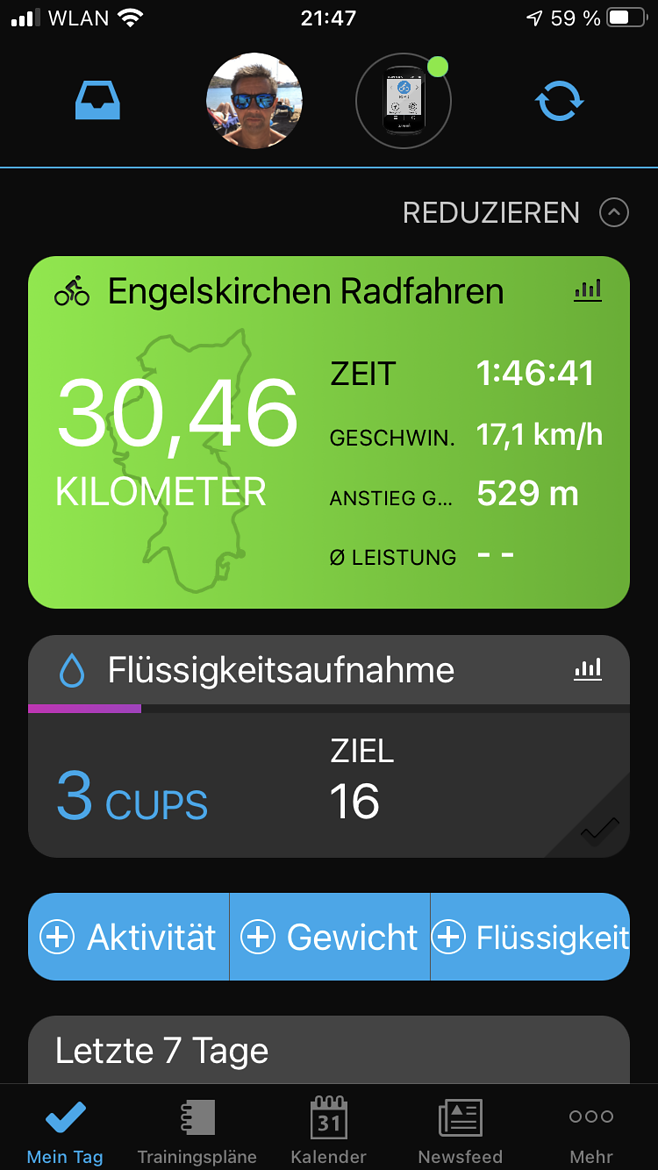This screenshot has height=1170, width=658.
Task: Open the Engelskirchen Radfahren activity card
Action: coord(329,432)
